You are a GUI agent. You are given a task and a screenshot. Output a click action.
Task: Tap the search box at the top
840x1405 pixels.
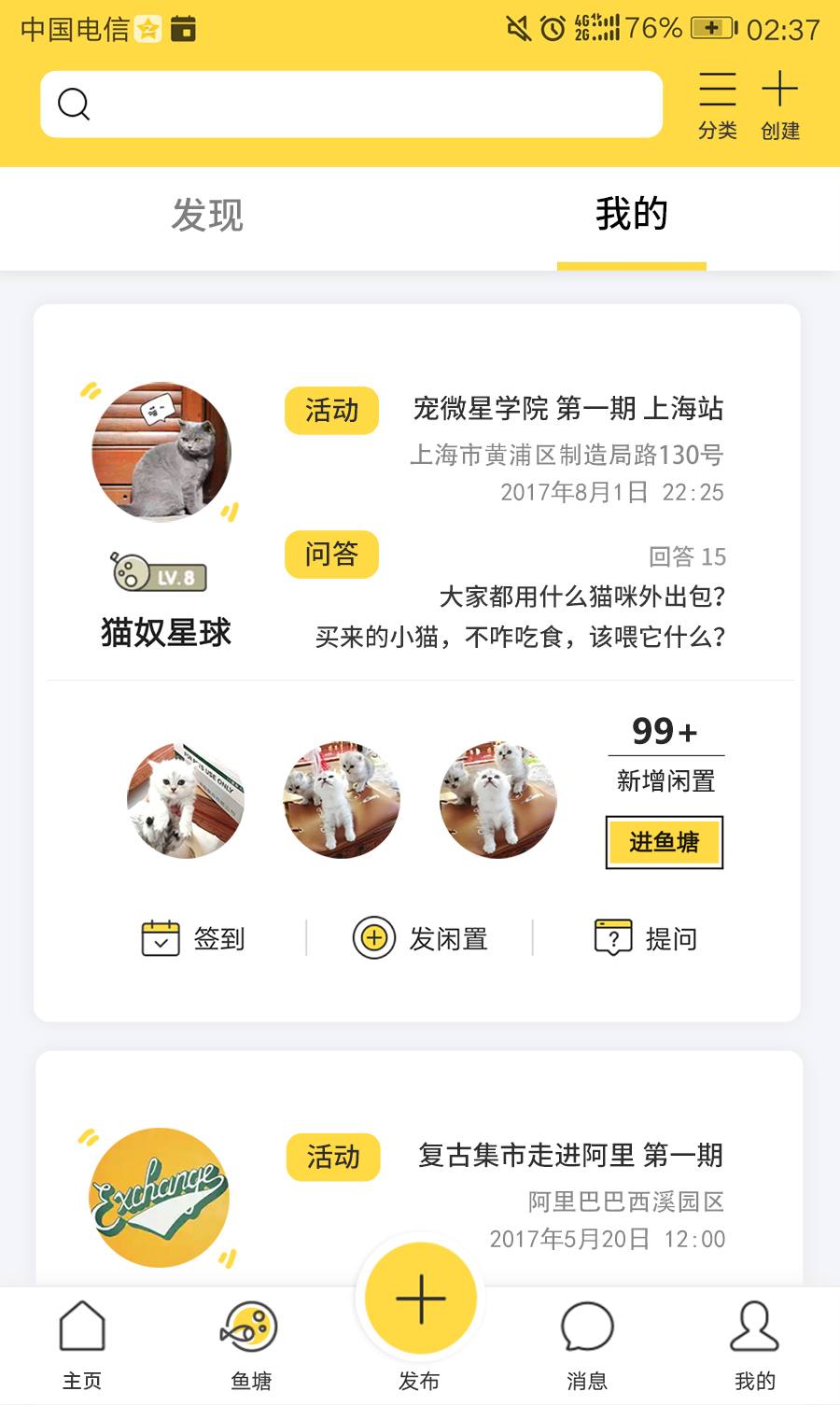pyautogui.click(x=351, y=104)
